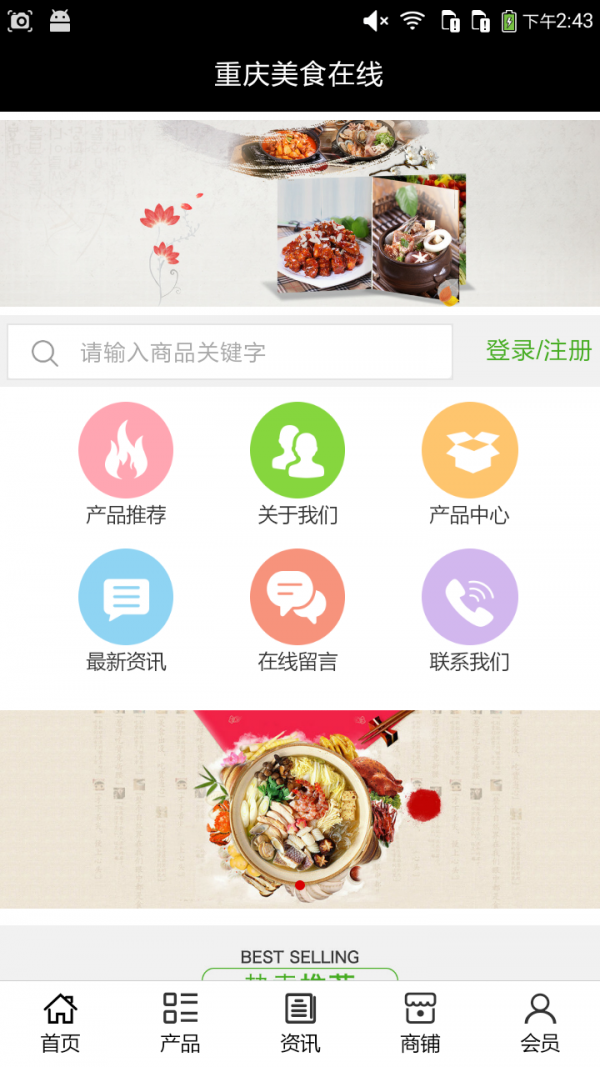
Task: Switch to the 商铺 tab
Action: (x=420, y=1023)
